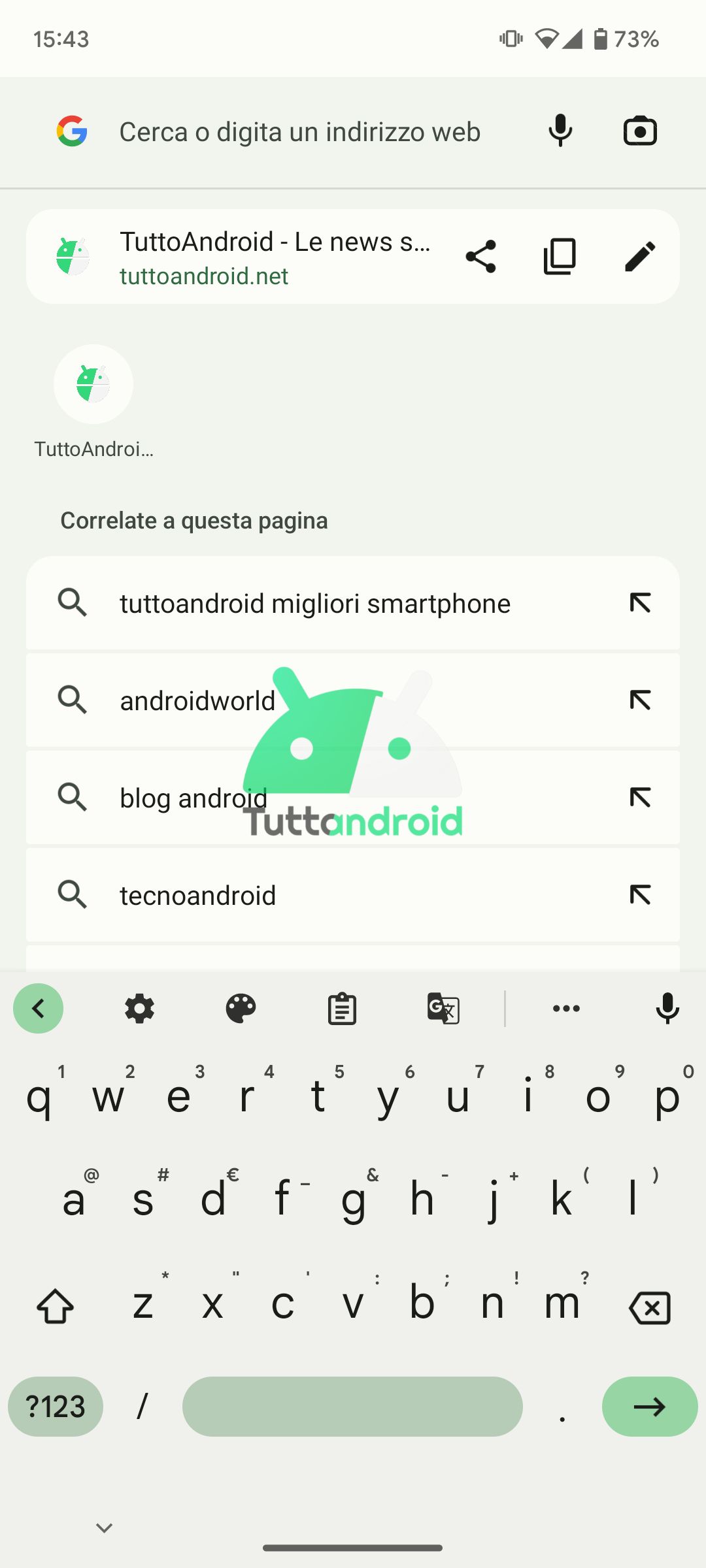Share the TuttoAndroid page link
706x1568 pixels.
click(x=480, y=256)
